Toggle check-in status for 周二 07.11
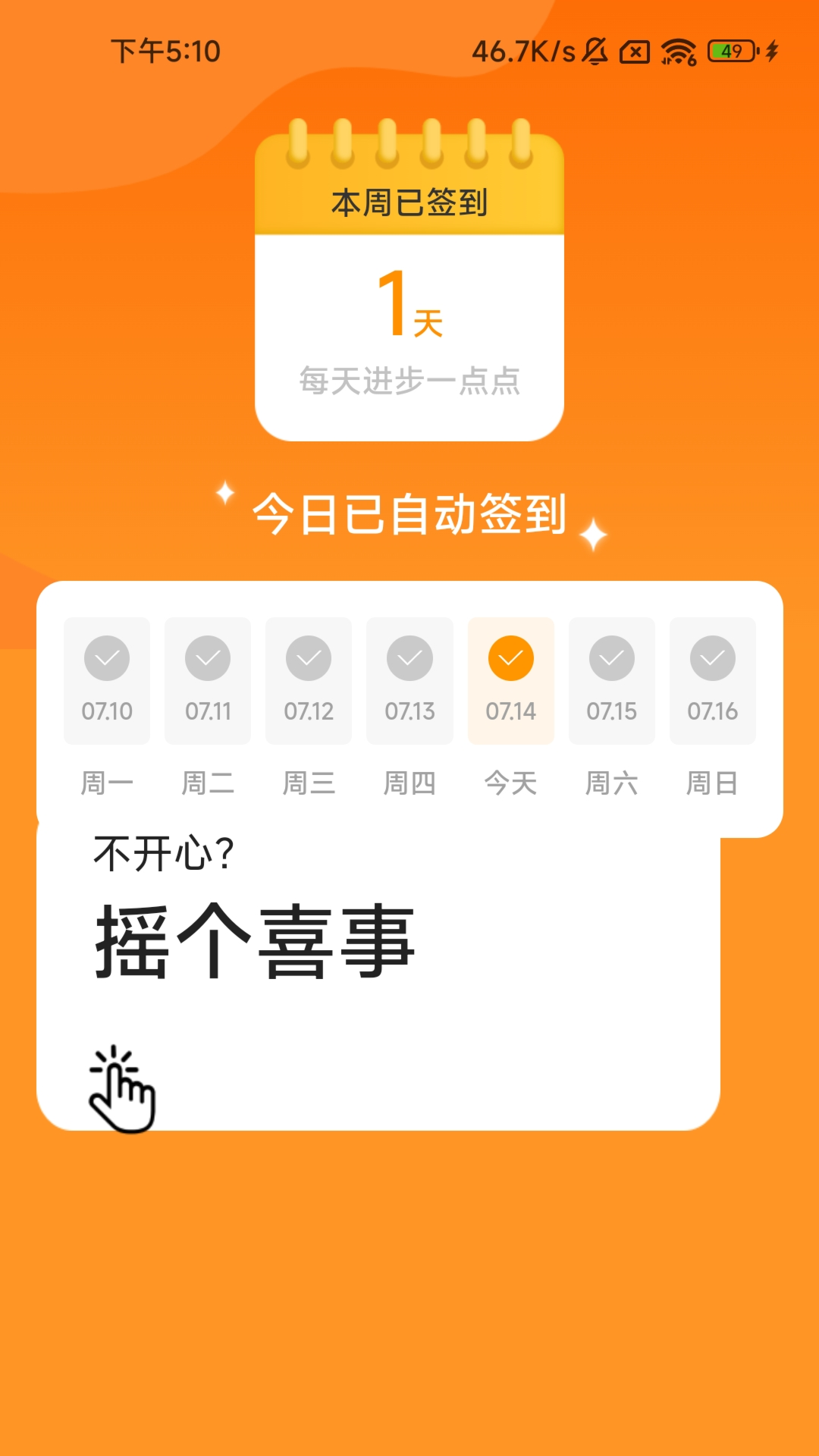 coord(207,657)
